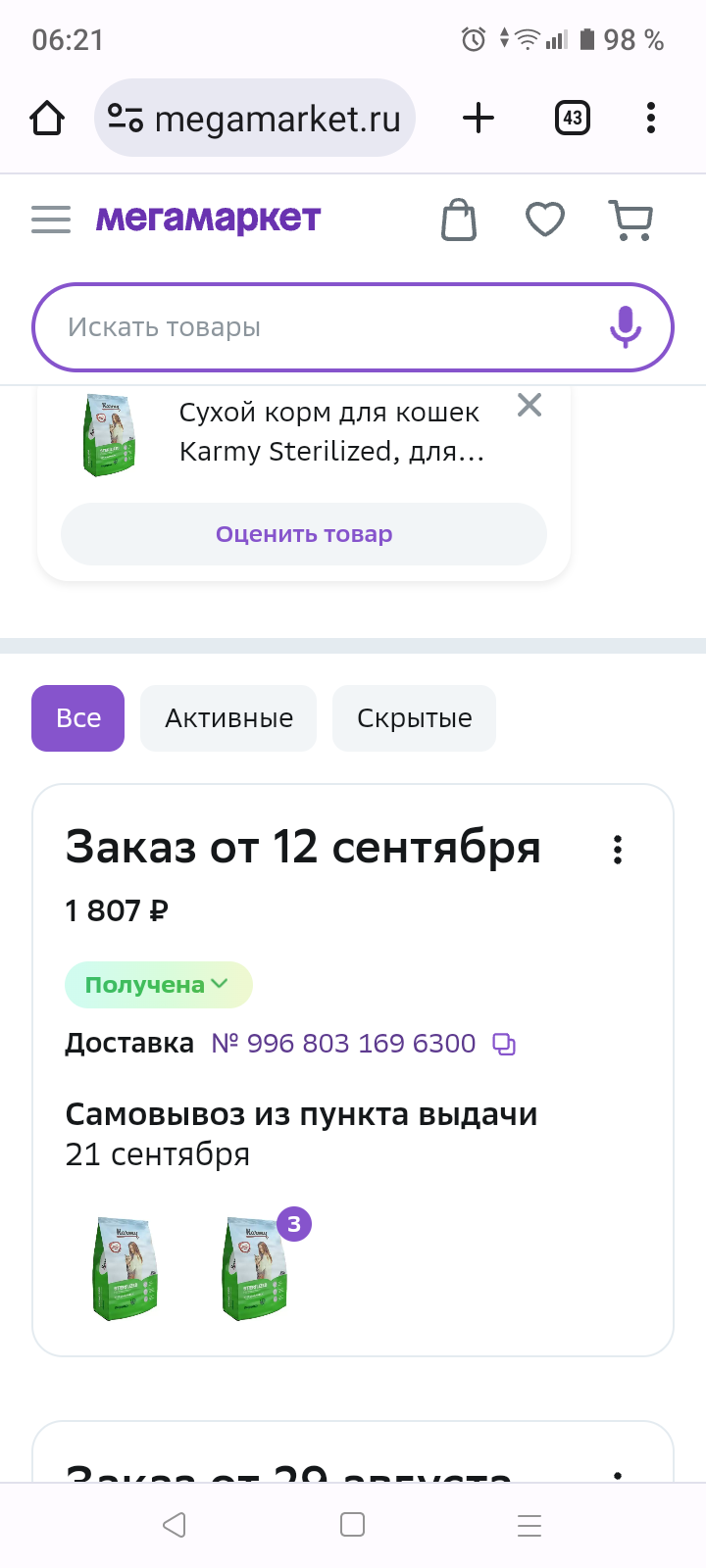Screen dimensions: 706x1568
Task: Expand the 'Получена' status dropdown
Action: [159, 985]
